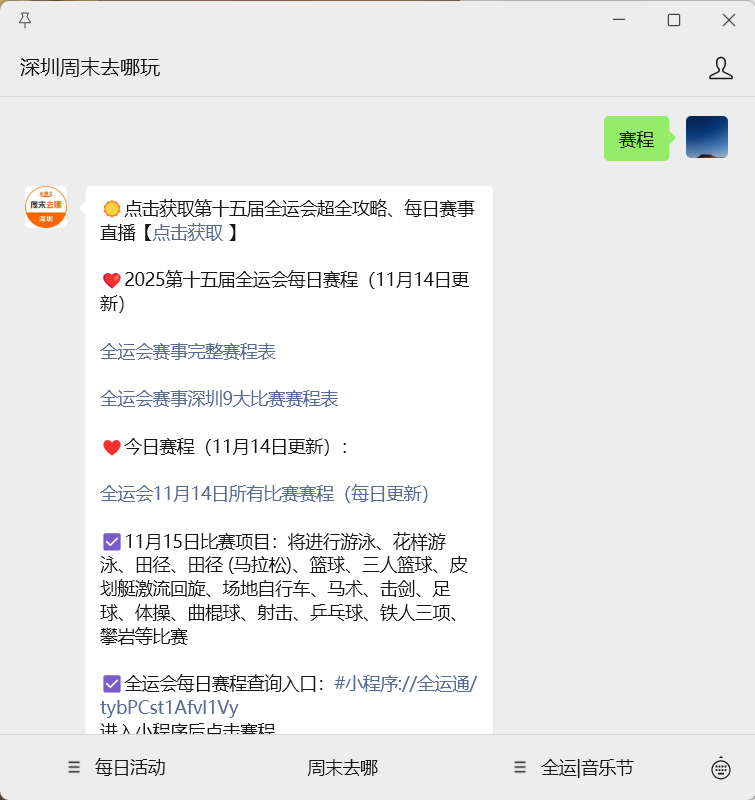Click the keyboard switch icon at bottom right

721,768
